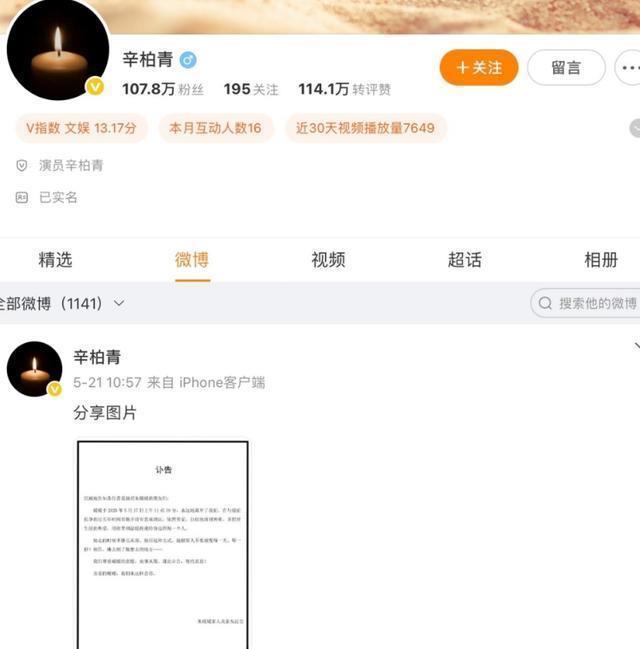Tap the 近30天视频播放量7649 chip

(366, 128)
